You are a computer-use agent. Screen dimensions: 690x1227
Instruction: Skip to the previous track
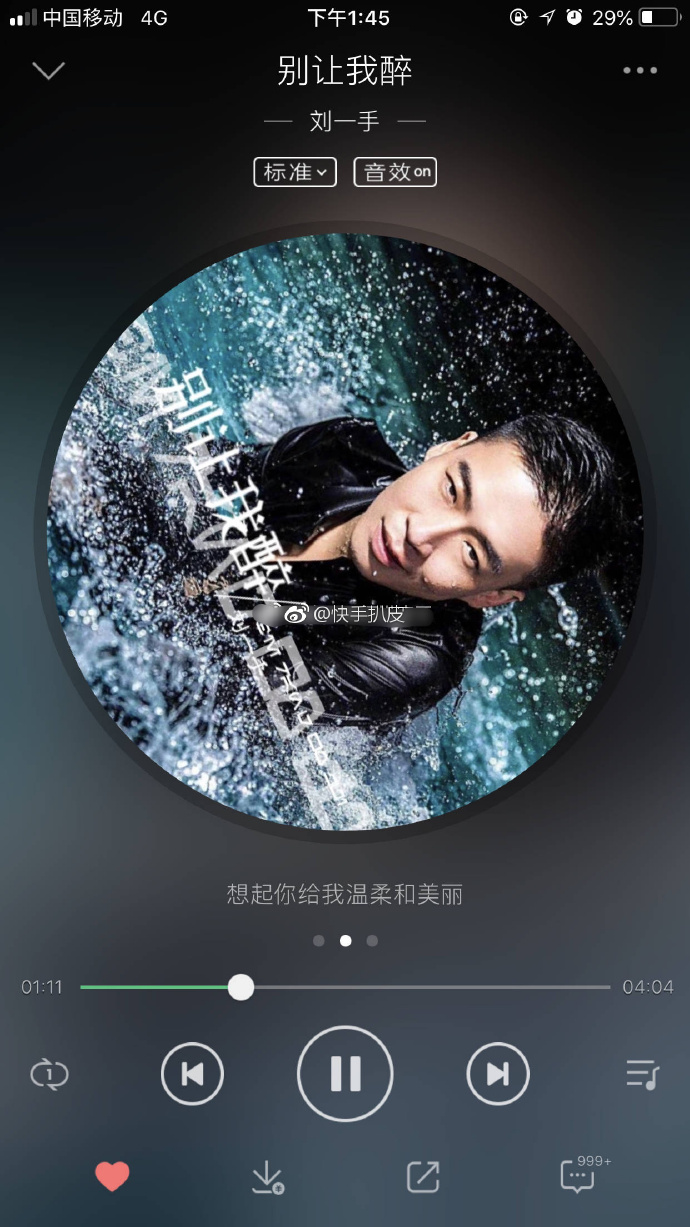click(192, 1074)
